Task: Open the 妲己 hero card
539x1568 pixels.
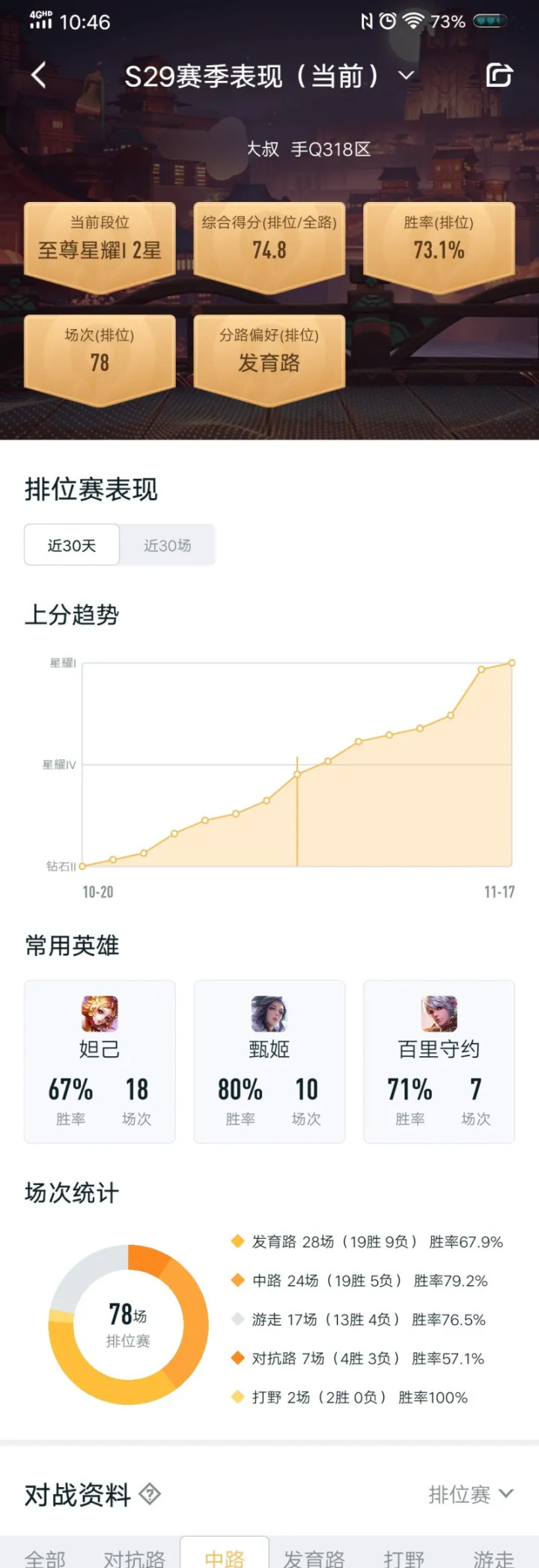Action: [x=100, y=1061]
